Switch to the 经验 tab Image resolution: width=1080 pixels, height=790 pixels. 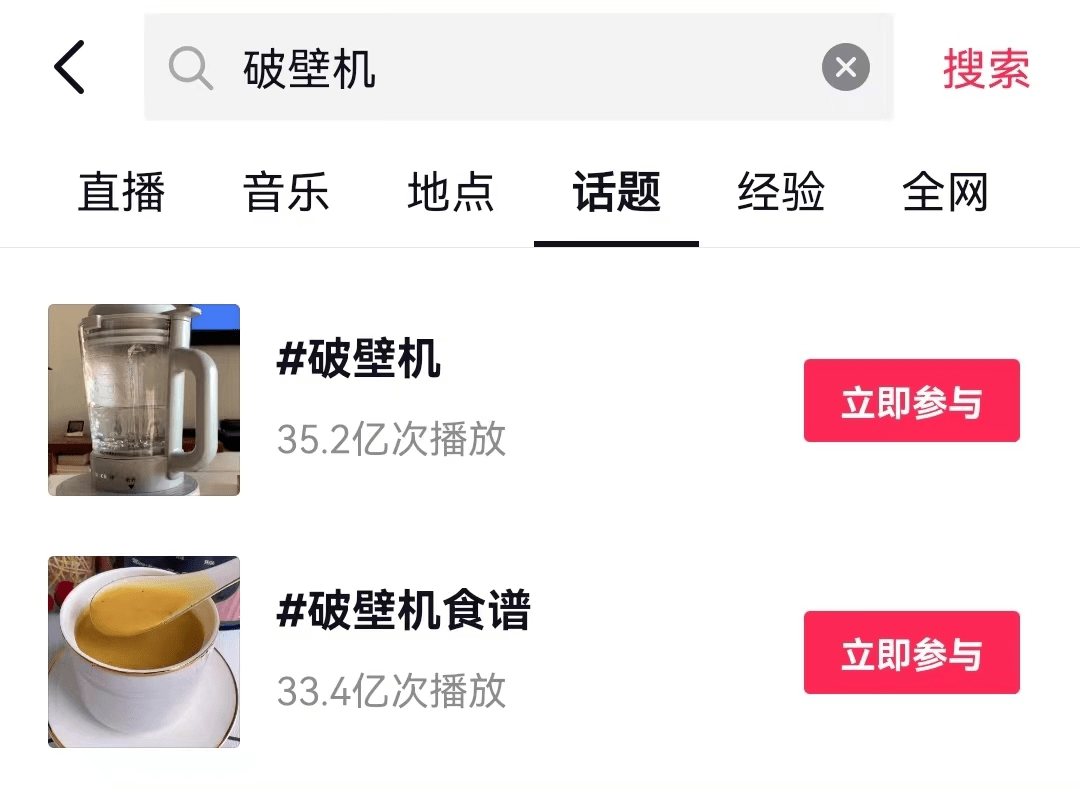781,192
